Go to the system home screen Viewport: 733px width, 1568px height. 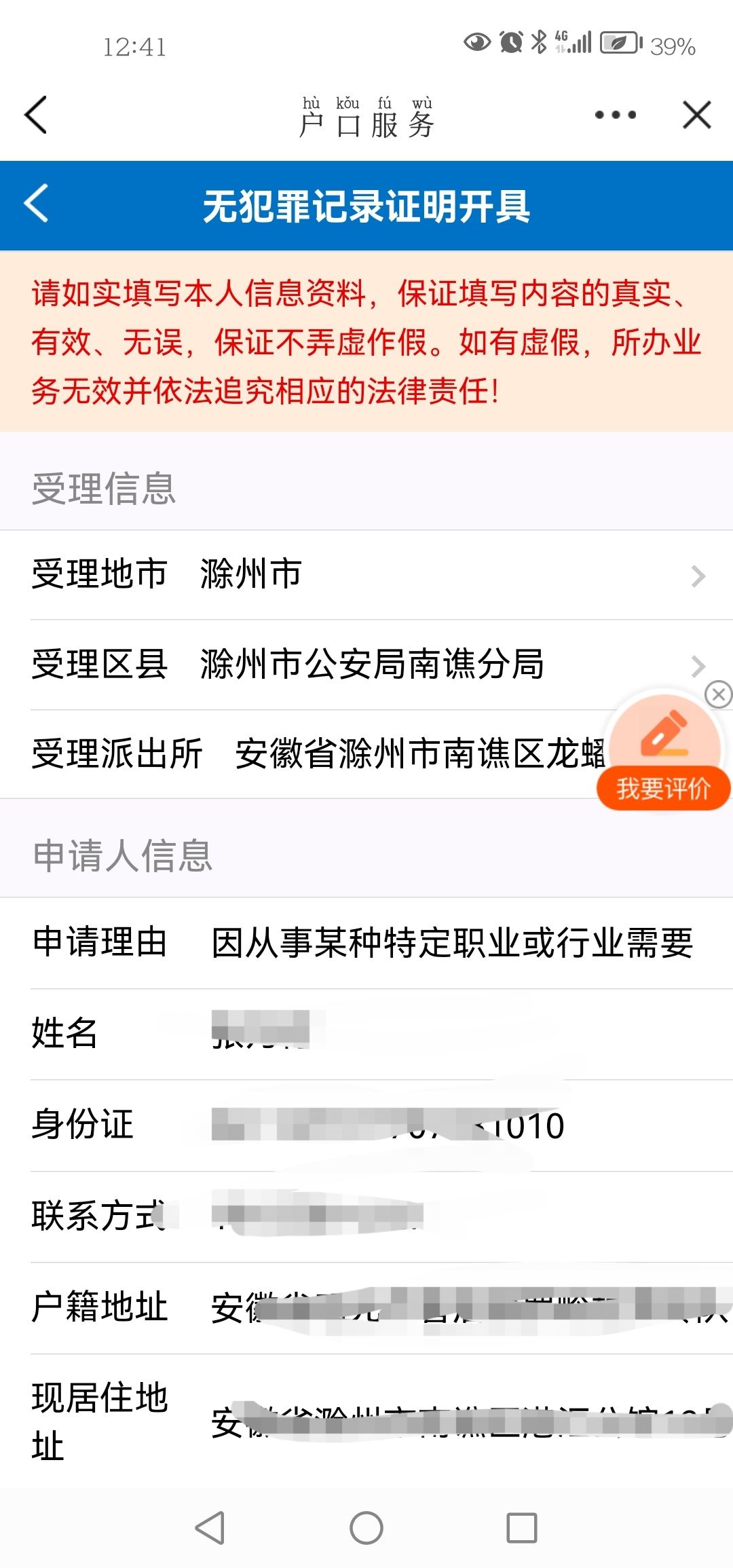pos(366,1528)
